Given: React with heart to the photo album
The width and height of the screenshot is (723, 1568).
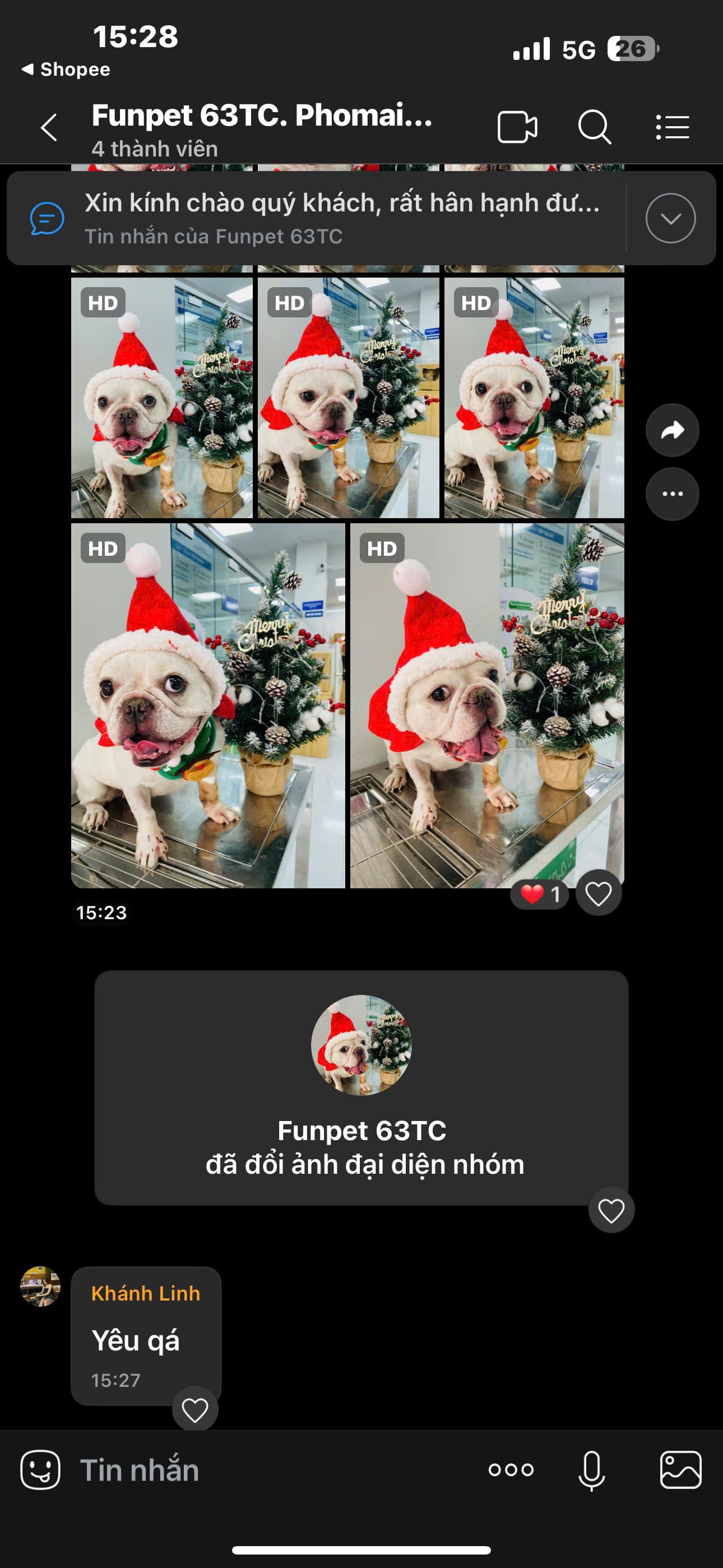Looking at the screenshot, I should tap(598, 893).
